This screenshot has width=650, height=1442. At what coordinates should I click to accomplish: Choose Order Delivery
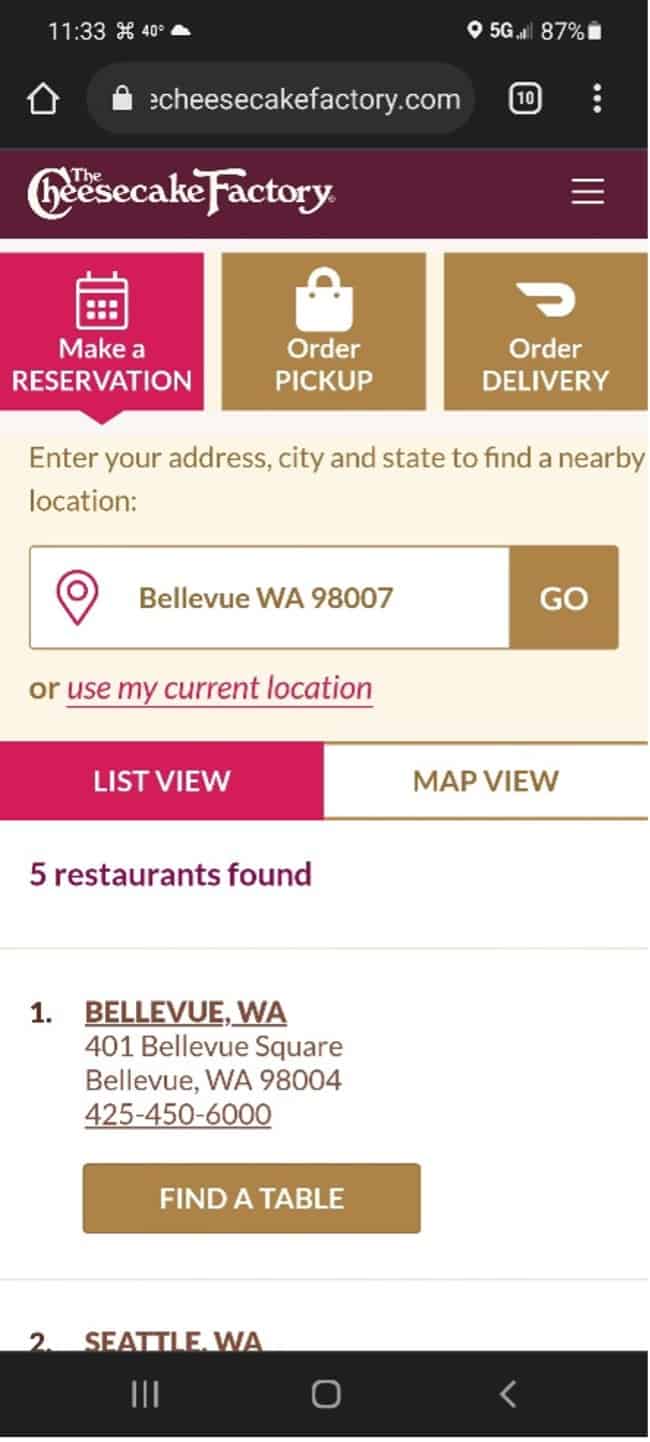pyautogui.click(x=545, y=331)
